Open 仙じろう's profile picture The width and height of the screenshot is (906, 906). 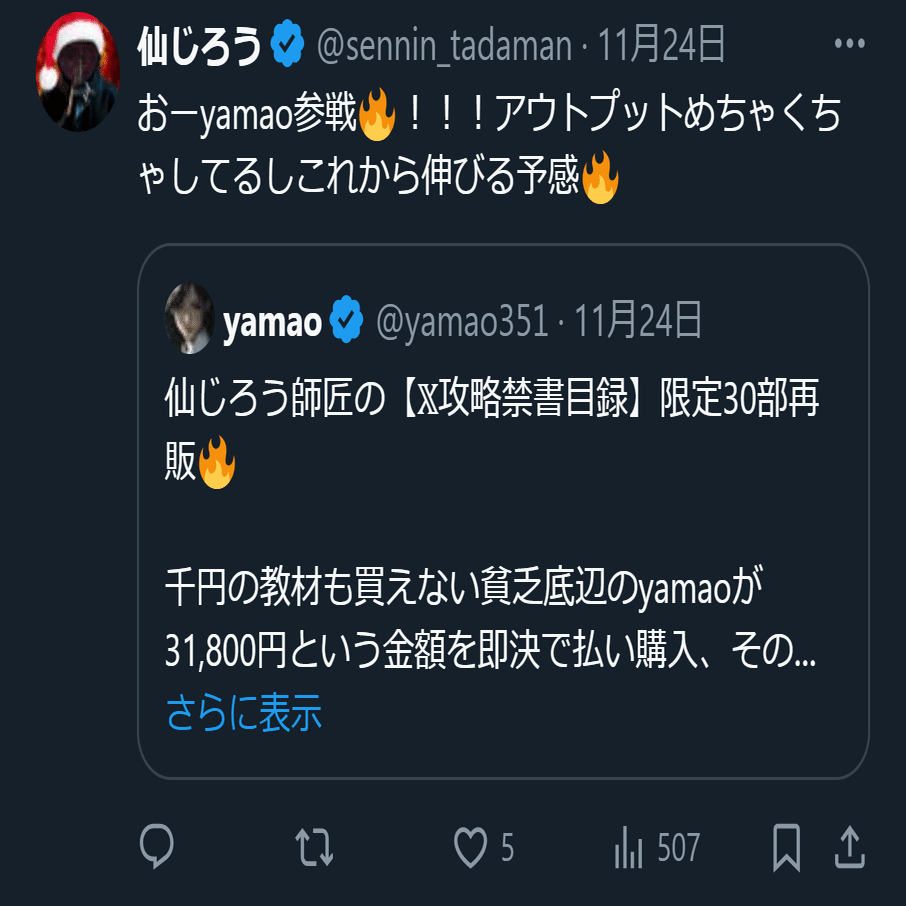[78, 72]
